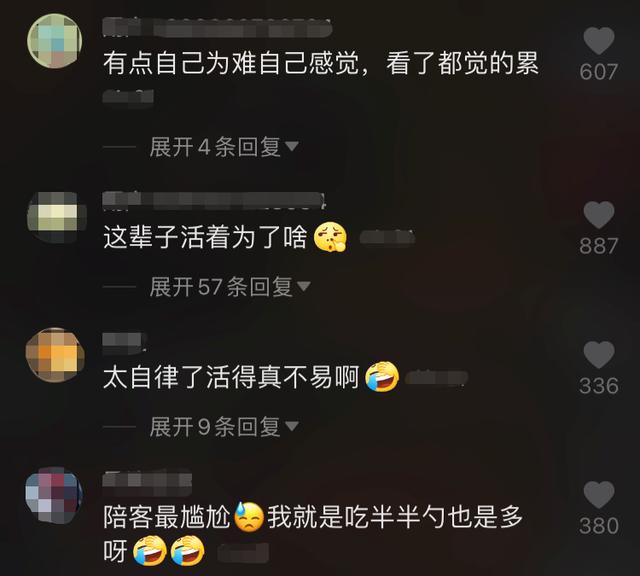Expand 展开57条回复 replies
Viewport: 640px width, 576px height.
[x=229, y=288]
